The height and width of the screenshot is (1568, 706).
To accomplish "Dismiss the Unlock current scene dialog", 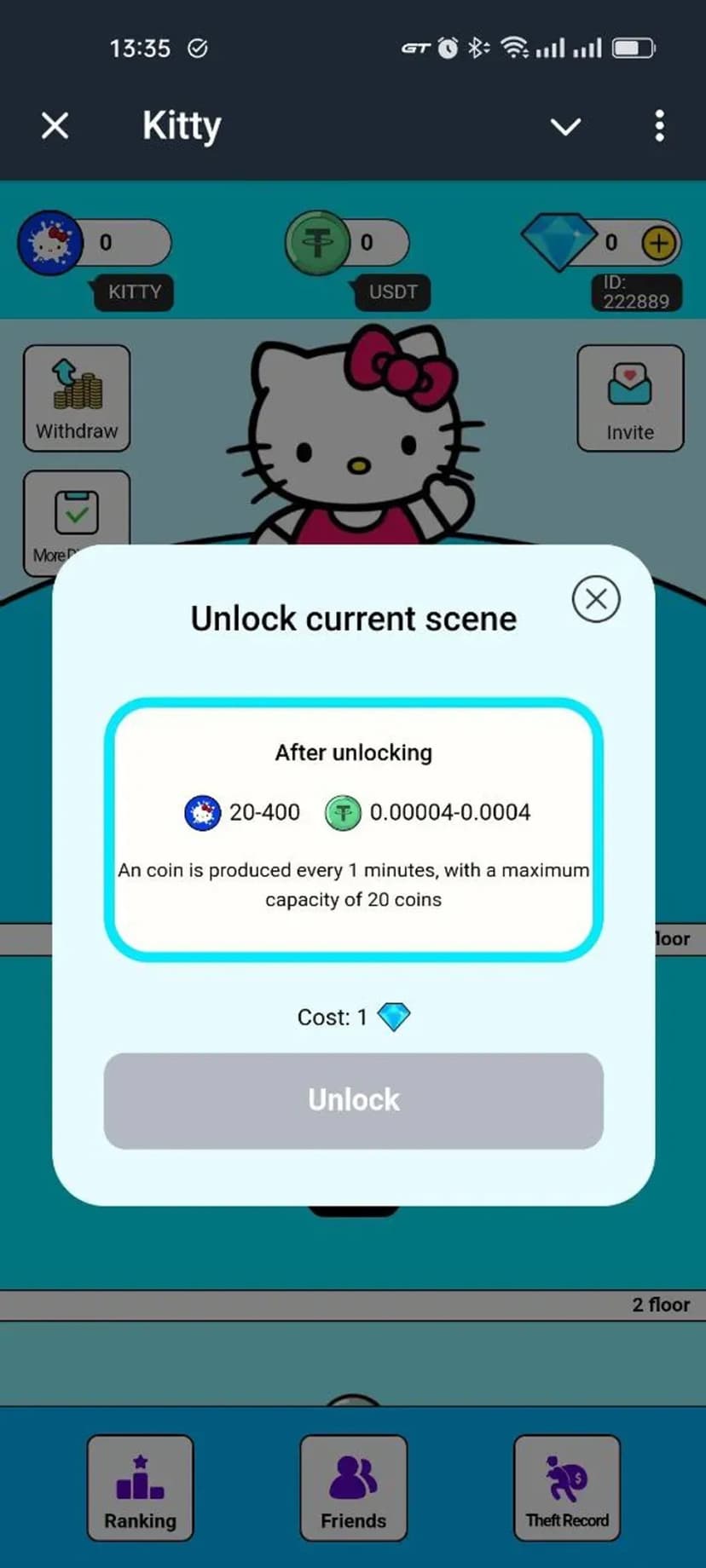I will pyautogui.click(x=596, y=598).
